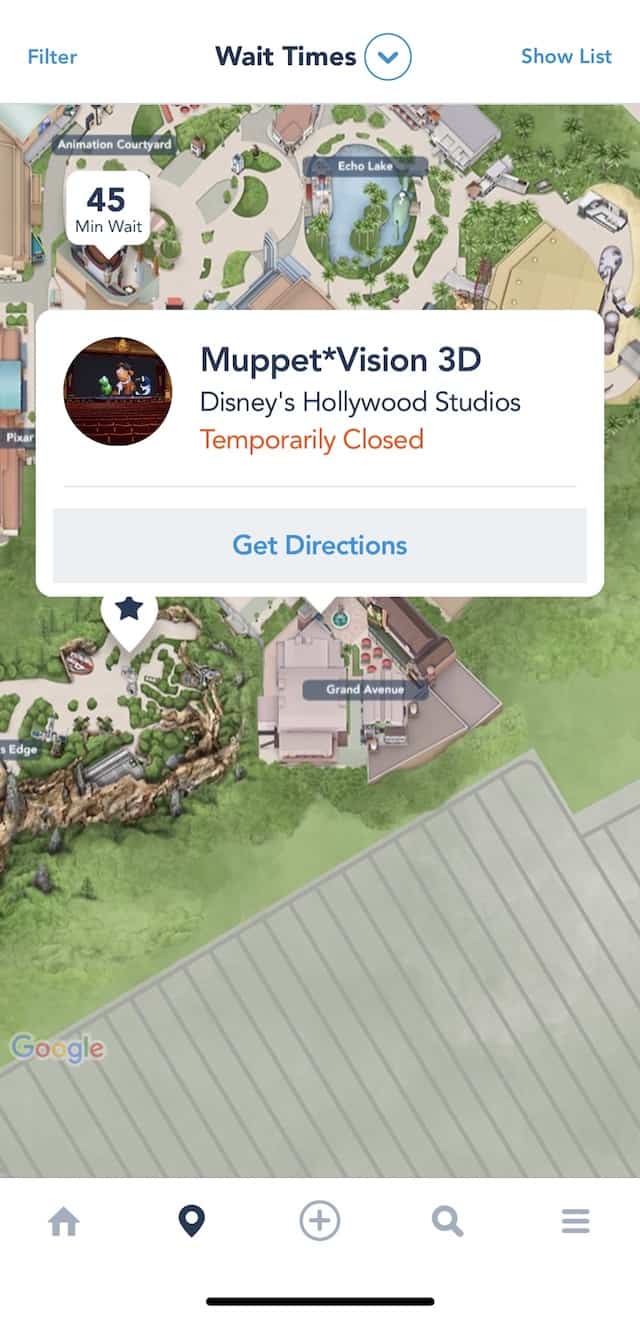The width and height of the screenshot is (640, 1319).
Task: Tap the 45 Min Wait map pin
Action: click(108, 209)
